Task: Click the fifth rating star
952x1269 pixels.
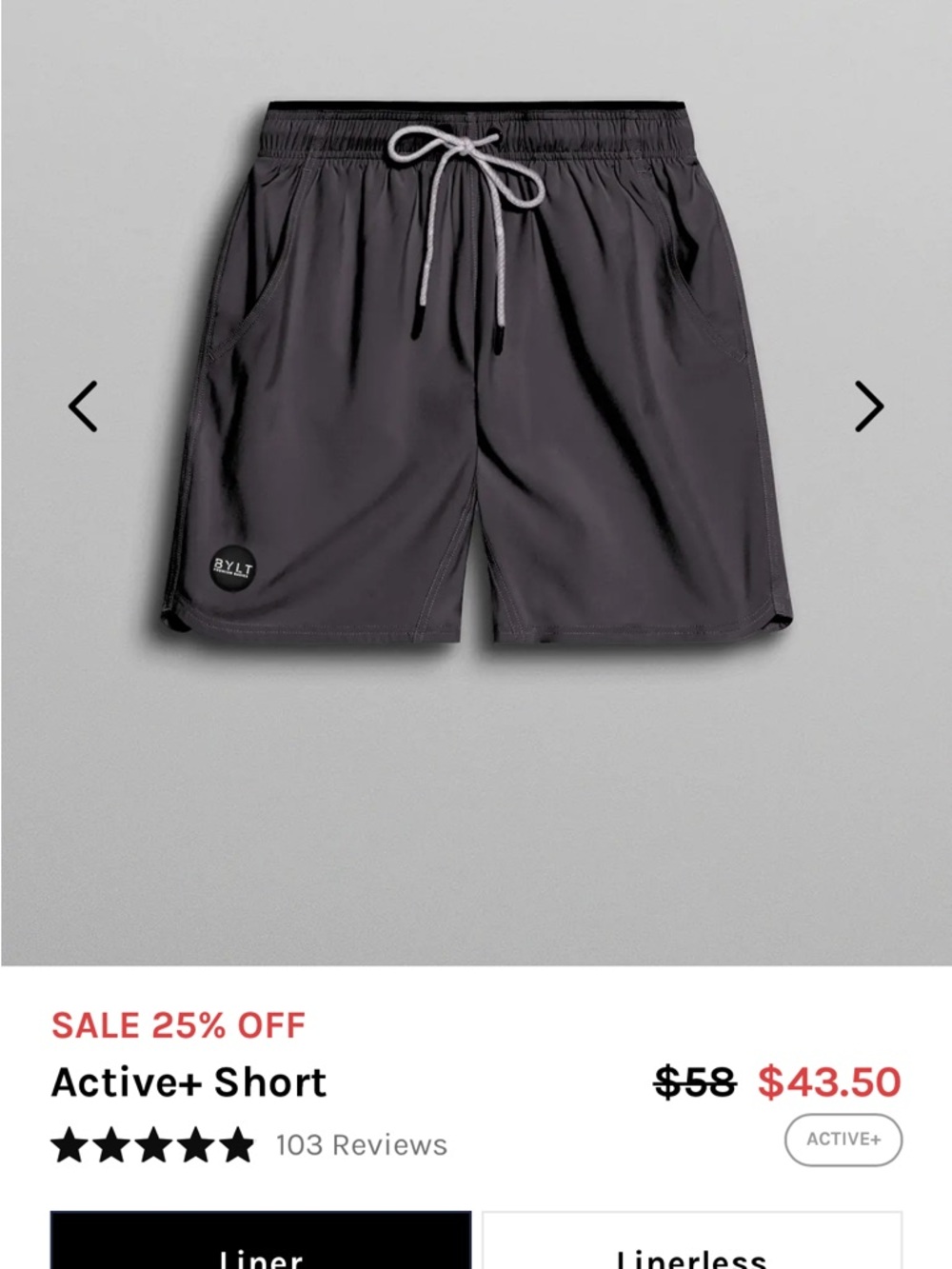Action: click(239, 1145)
